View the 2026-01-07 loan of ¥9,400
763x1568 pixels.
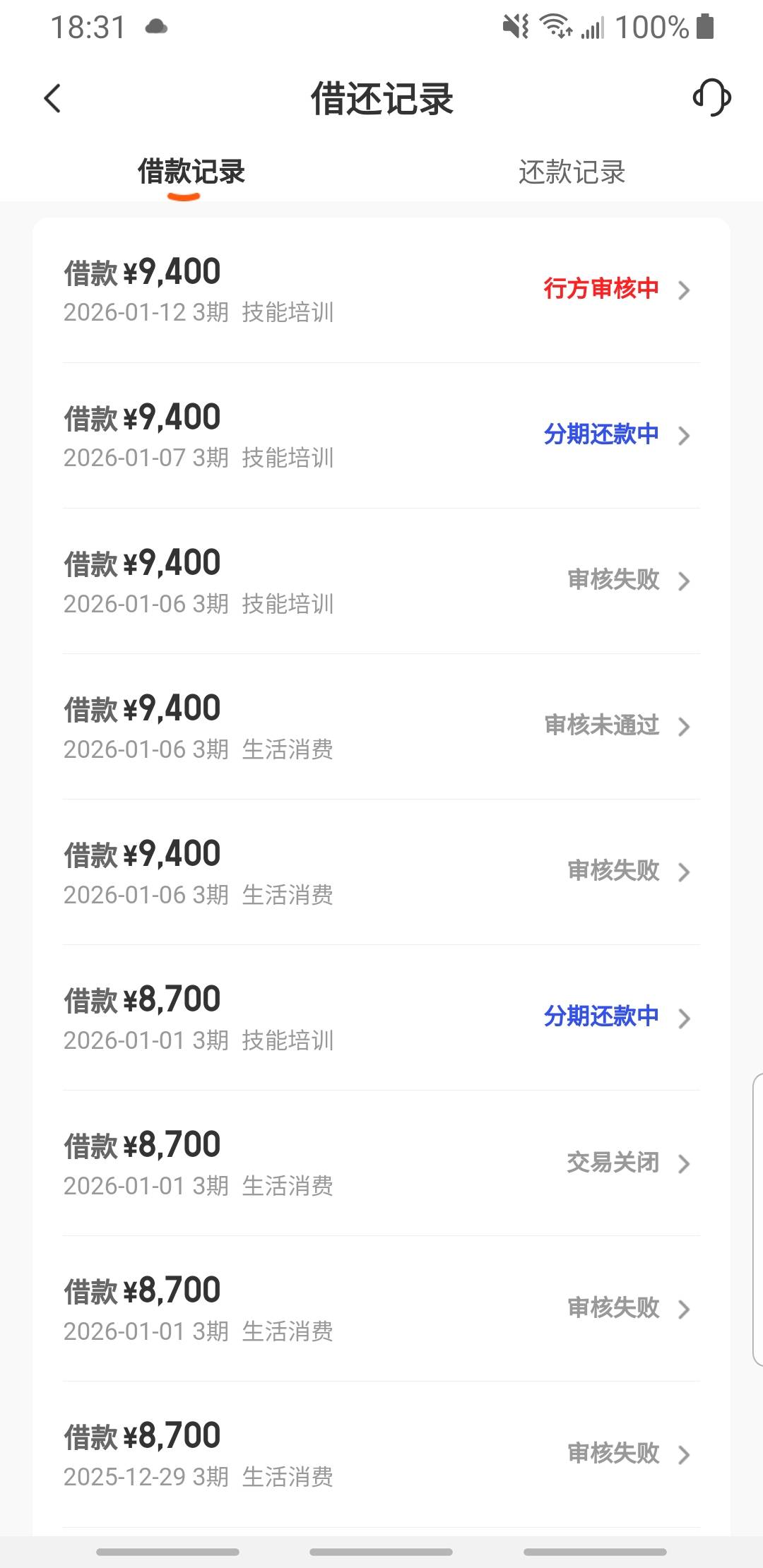point(381,436)
